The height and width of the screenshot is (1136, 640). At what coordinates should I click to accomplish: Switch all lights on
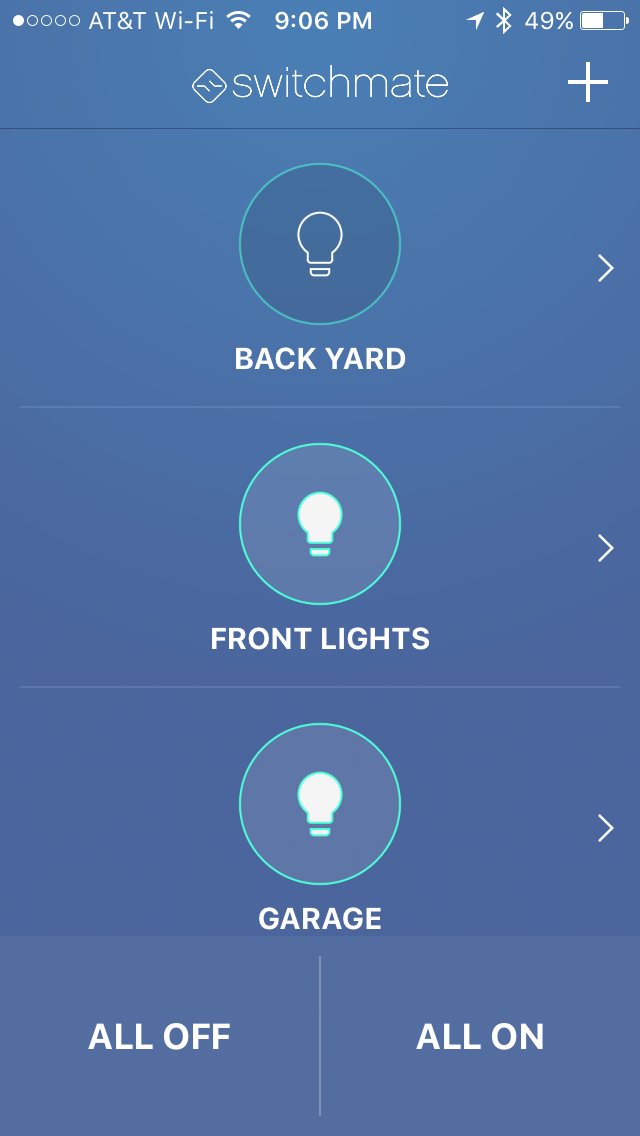[x=480, y=1036]
